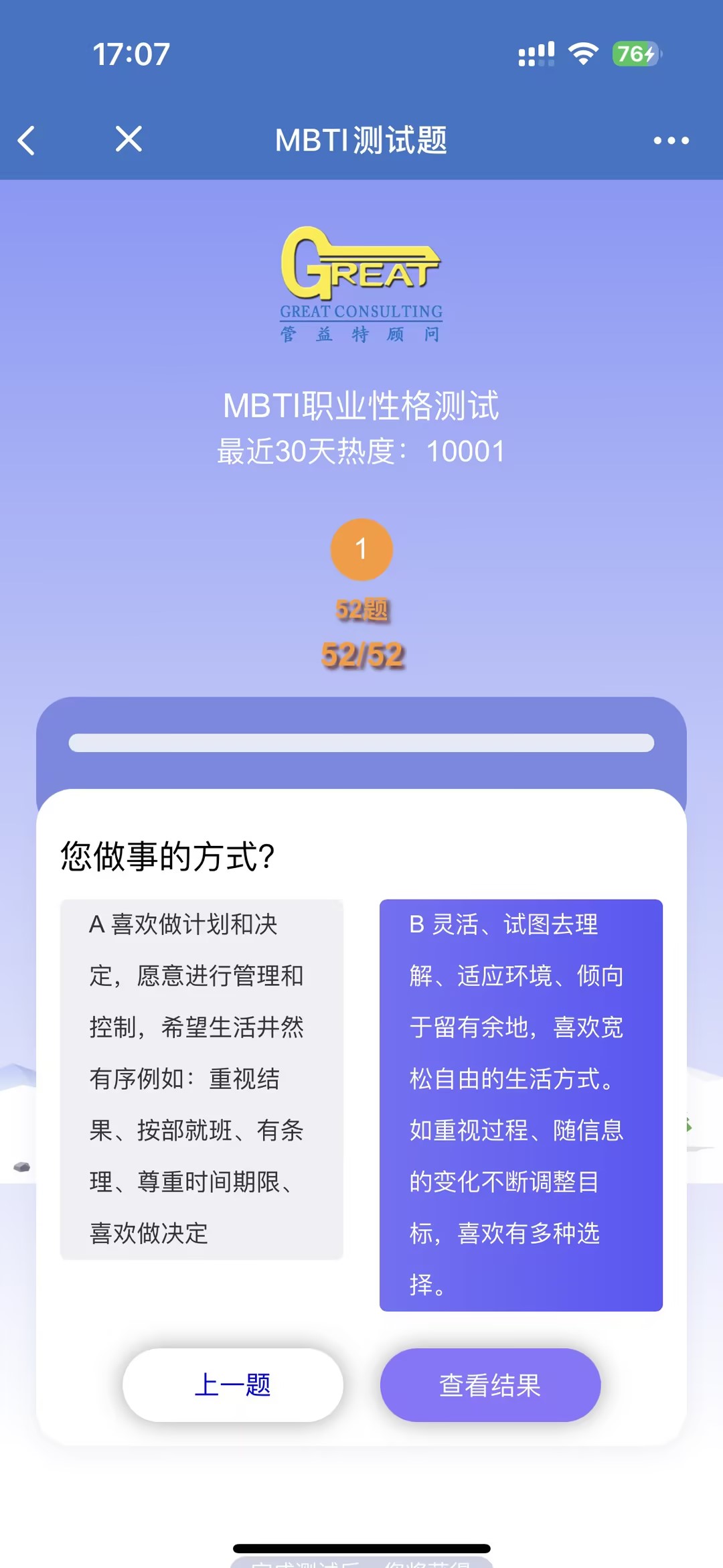723x1568 pixels.
Task: Choose option B 灵活、试图去理解
Action: 521,1104
